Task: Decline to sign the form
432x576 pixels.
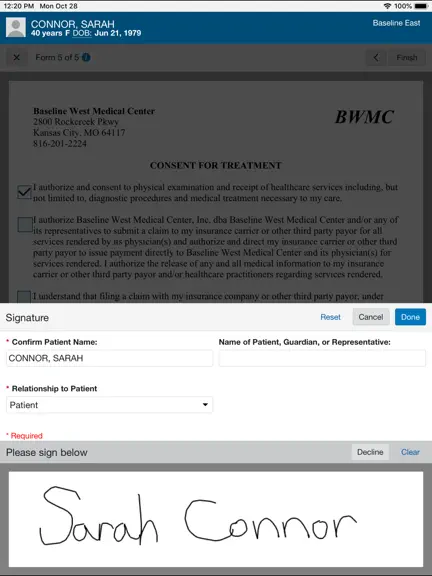Action: (x=370, y=452)
